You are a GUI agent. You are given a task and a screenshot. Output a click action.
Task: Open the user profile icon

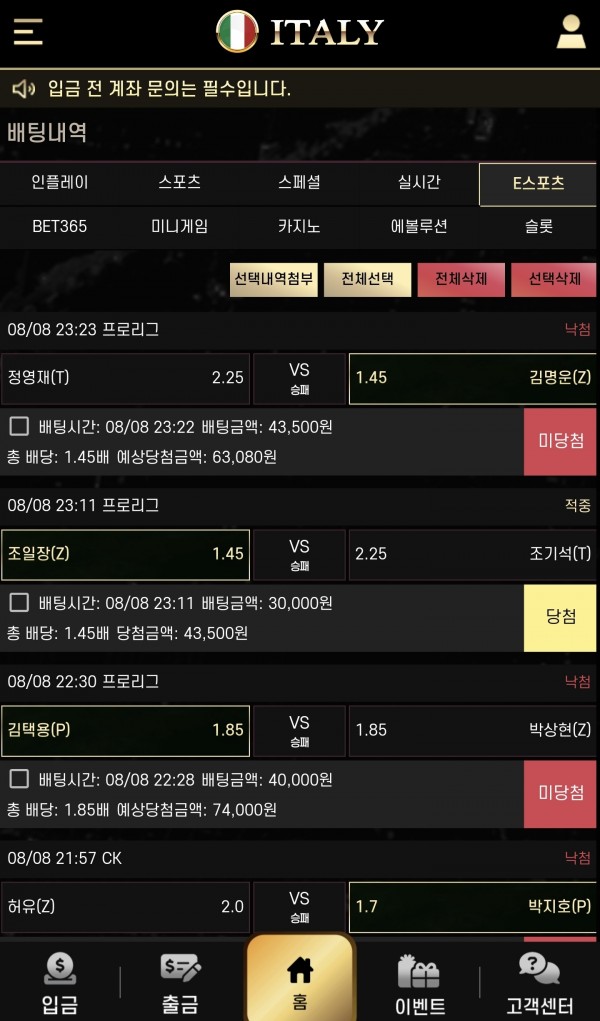click(x=571, y=31)
